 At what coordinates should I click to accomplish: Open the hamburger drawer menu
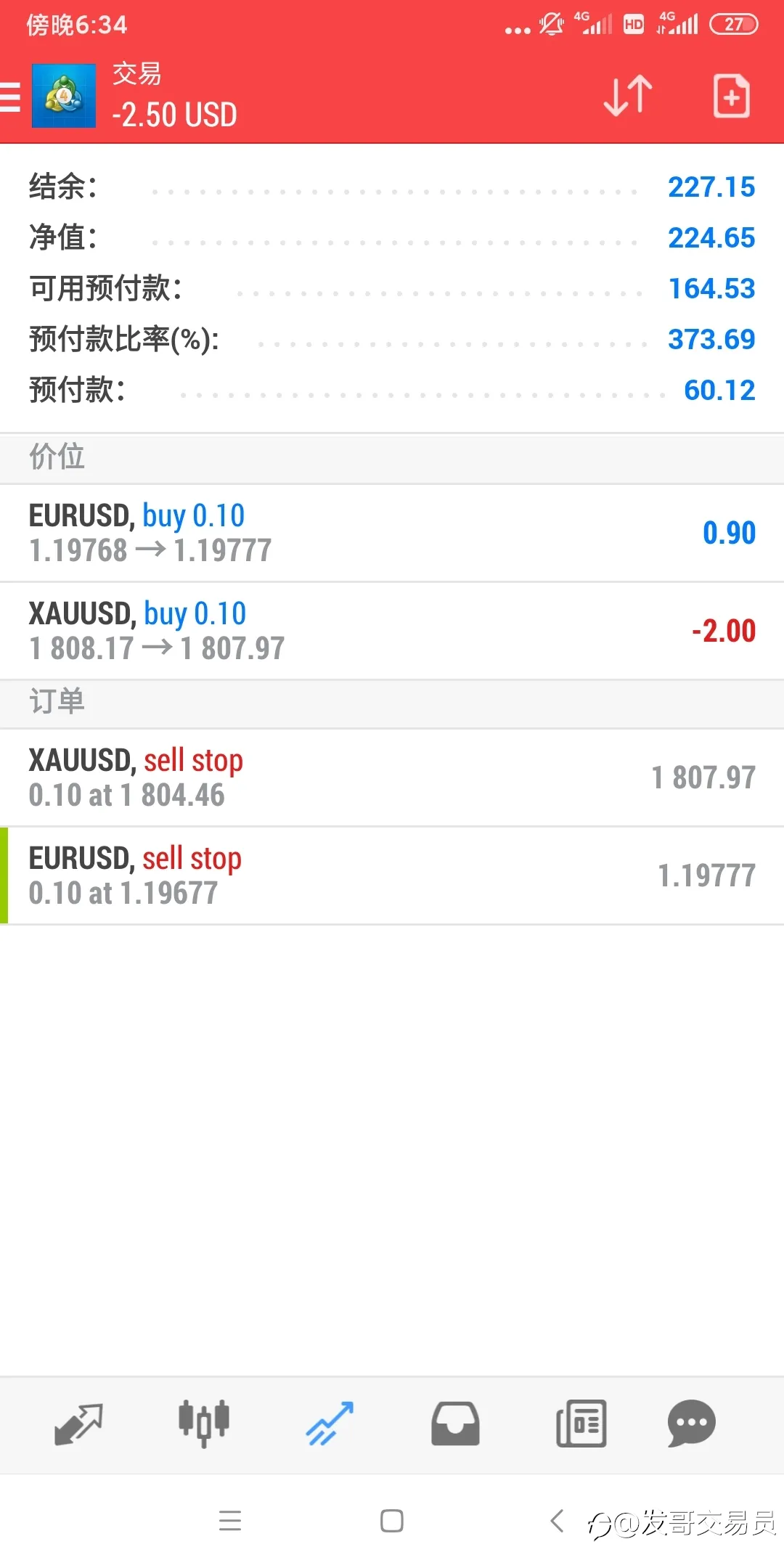[x=10, y=97]
